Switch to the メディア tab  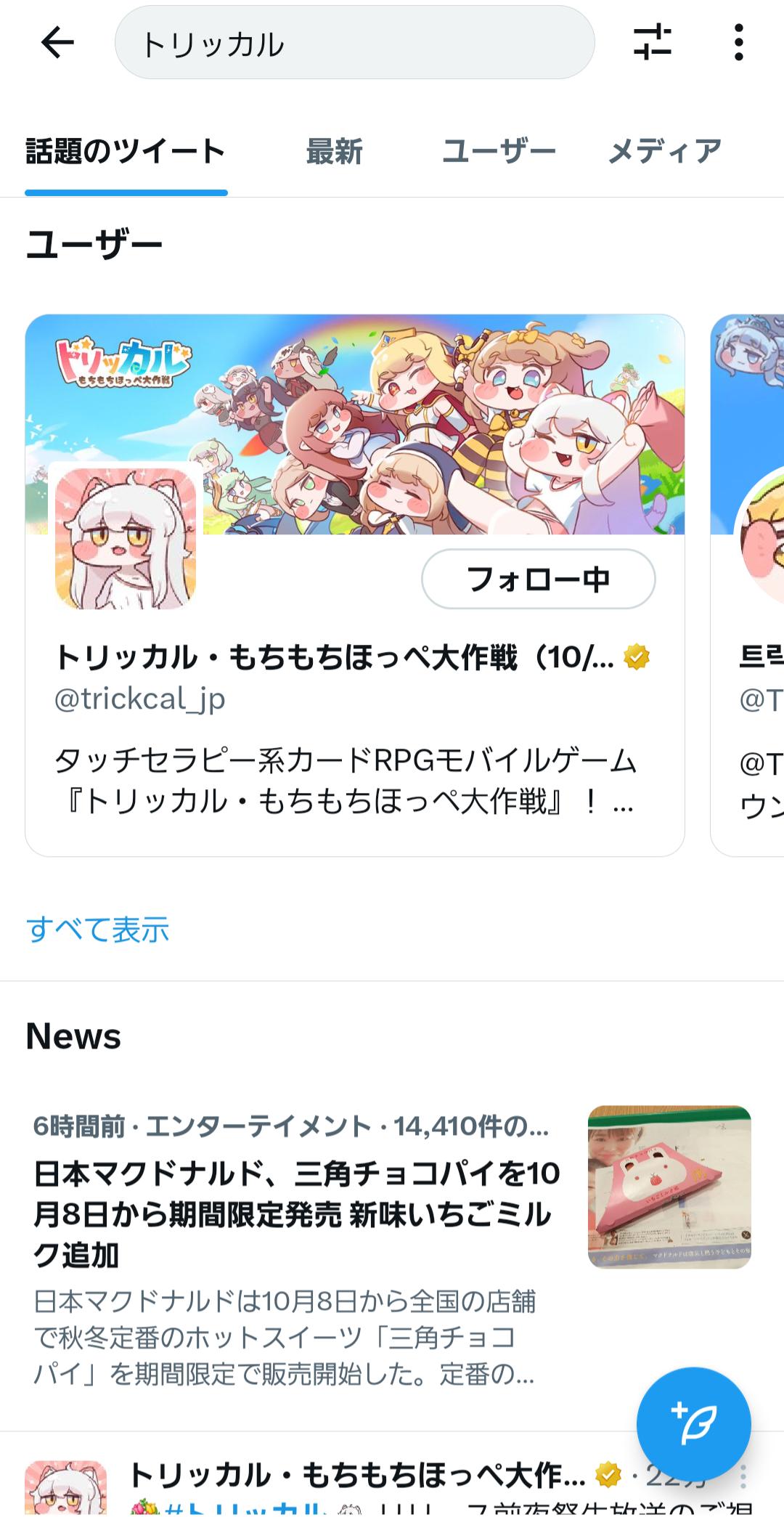click(x=664, y=152)
